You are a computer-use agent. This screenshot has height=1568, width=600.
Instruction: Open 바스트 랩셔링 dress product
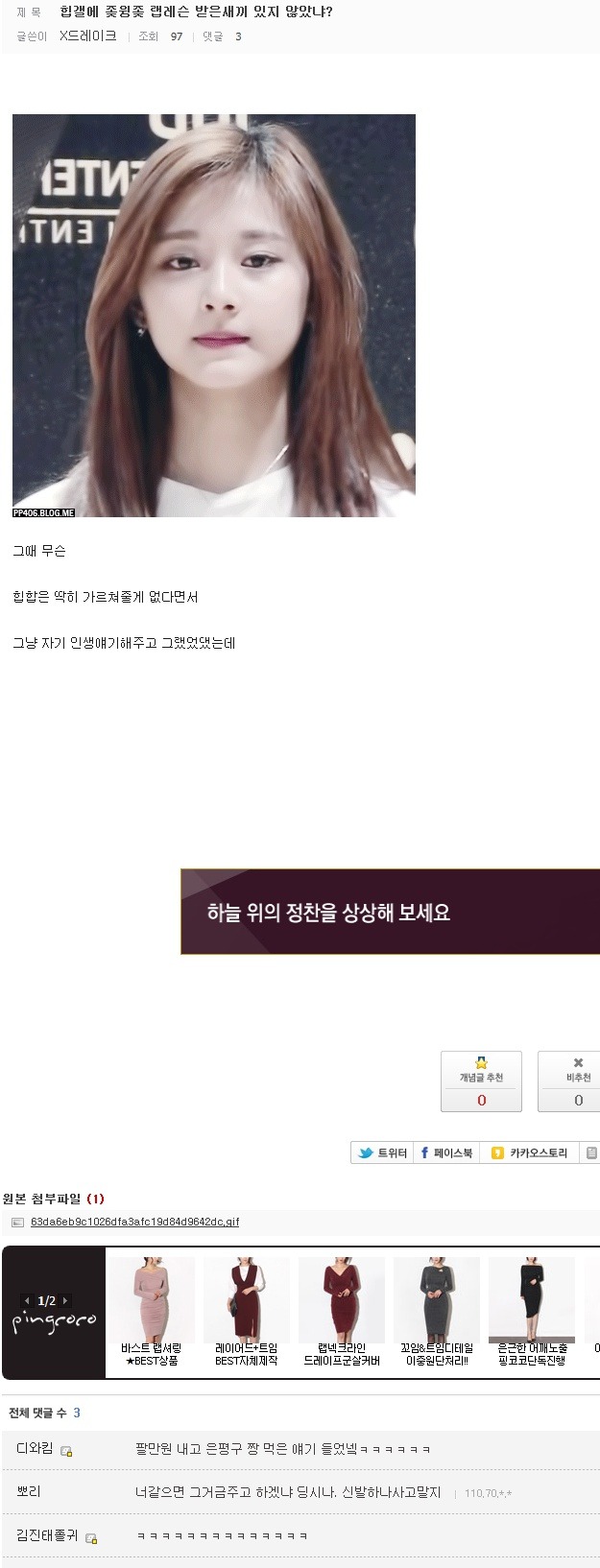click(152, 1311)
